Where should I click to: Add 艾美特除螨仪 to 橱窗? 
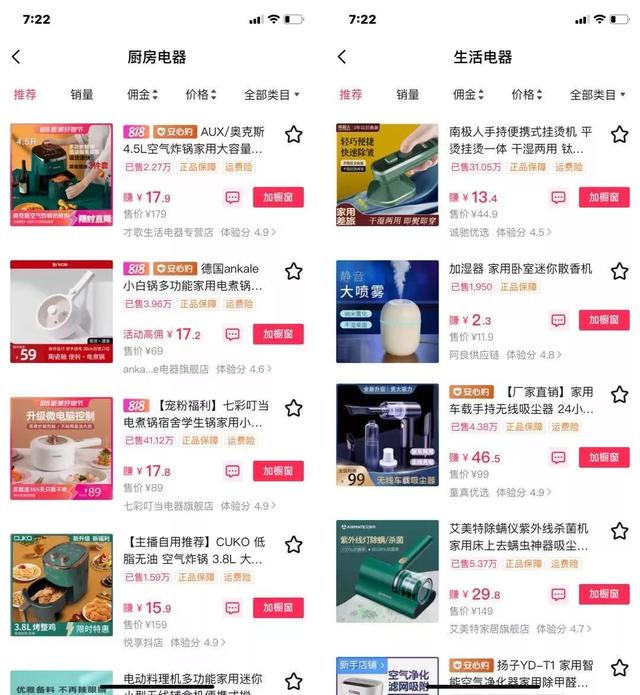pos(604,594)
